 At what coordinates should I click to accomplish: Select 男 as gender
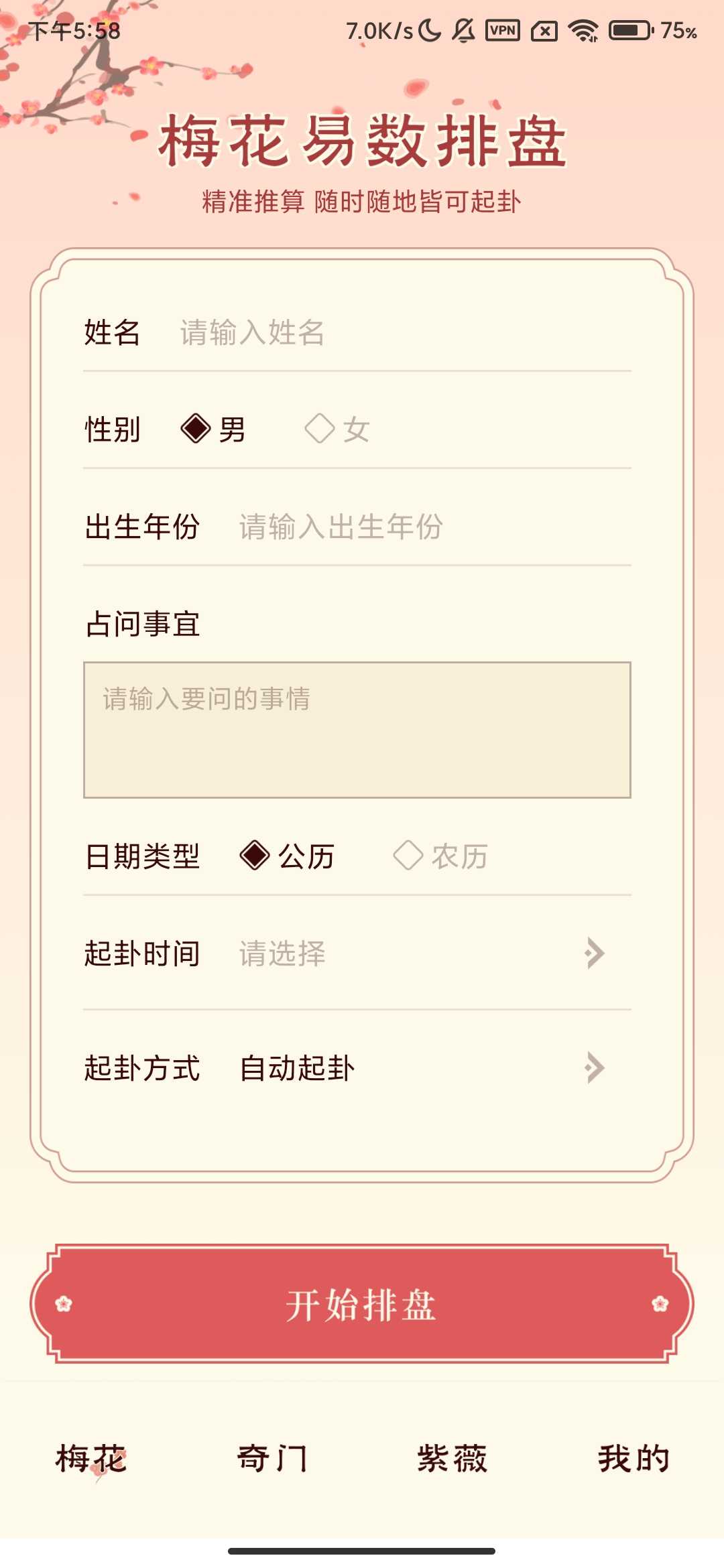point(213,429)
